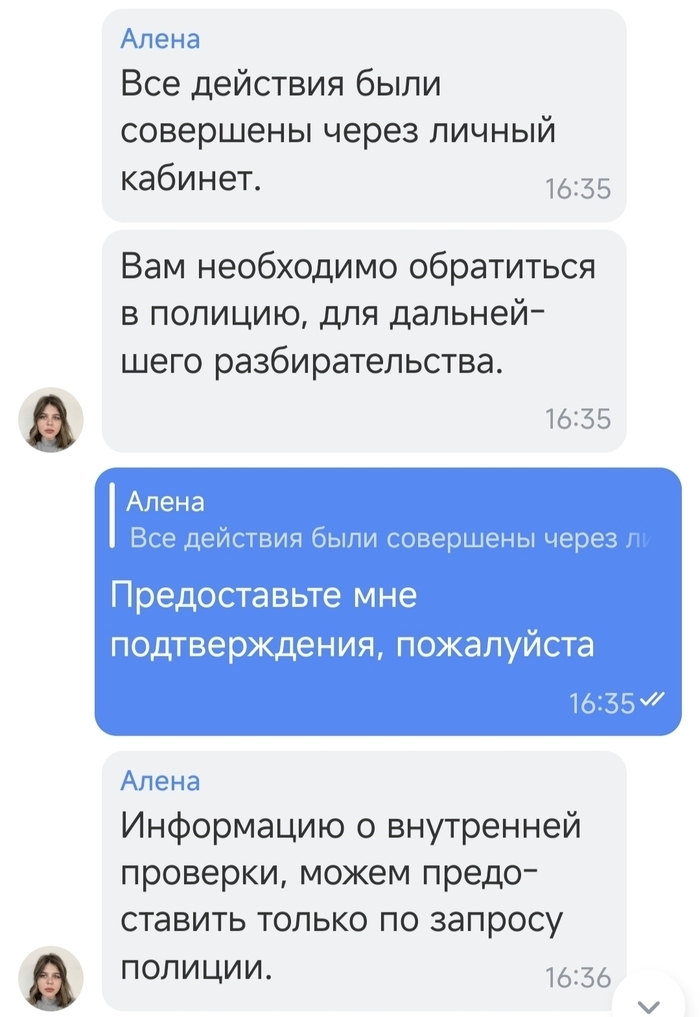Open Алена's avatar next to police message
This screenshot has width=700, height=1017.
point(52,420)
